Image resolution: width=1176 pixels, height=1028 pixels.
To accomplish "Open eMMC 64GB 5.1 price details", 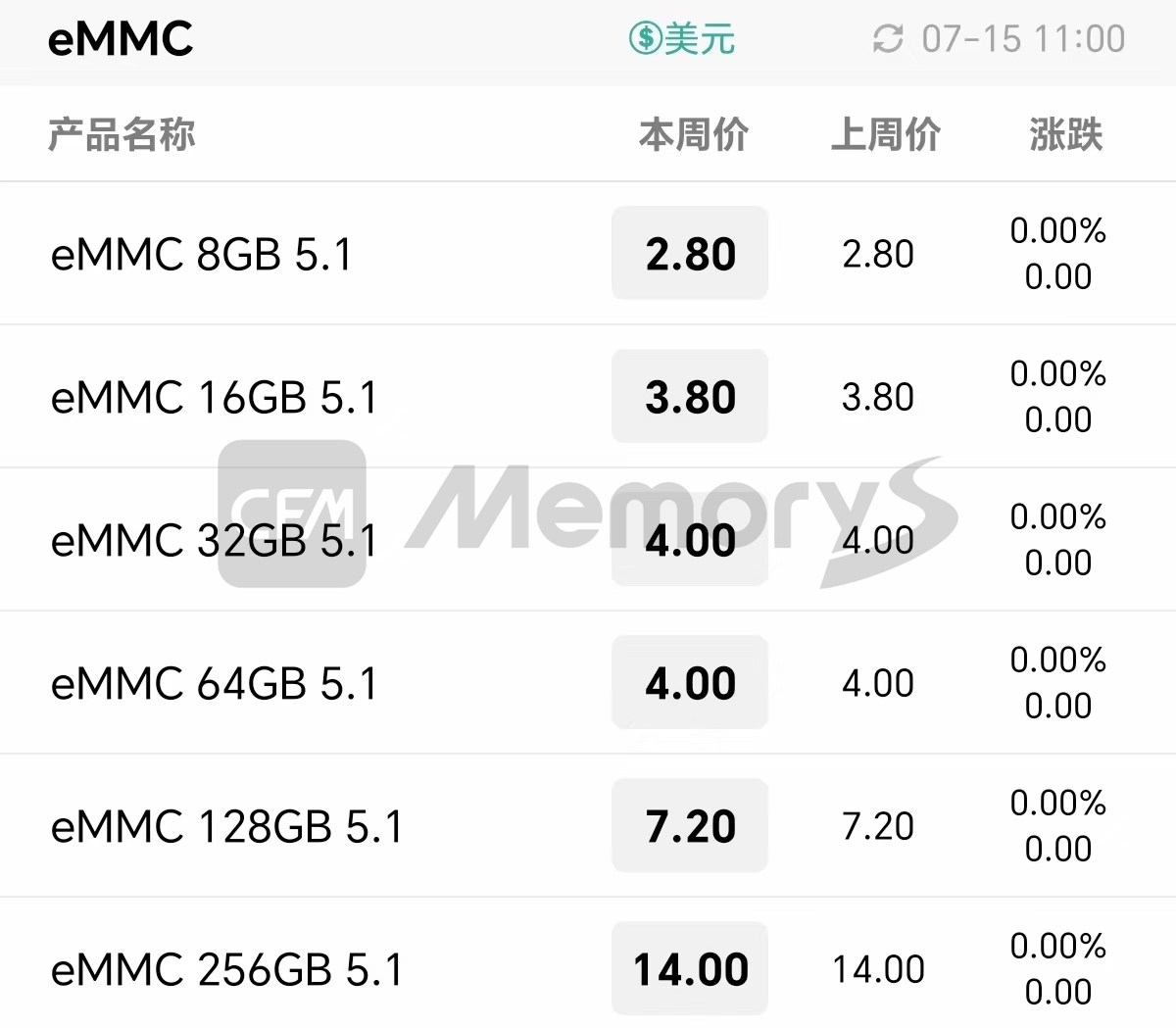I will pyautogui.click(x=214, y=683).
